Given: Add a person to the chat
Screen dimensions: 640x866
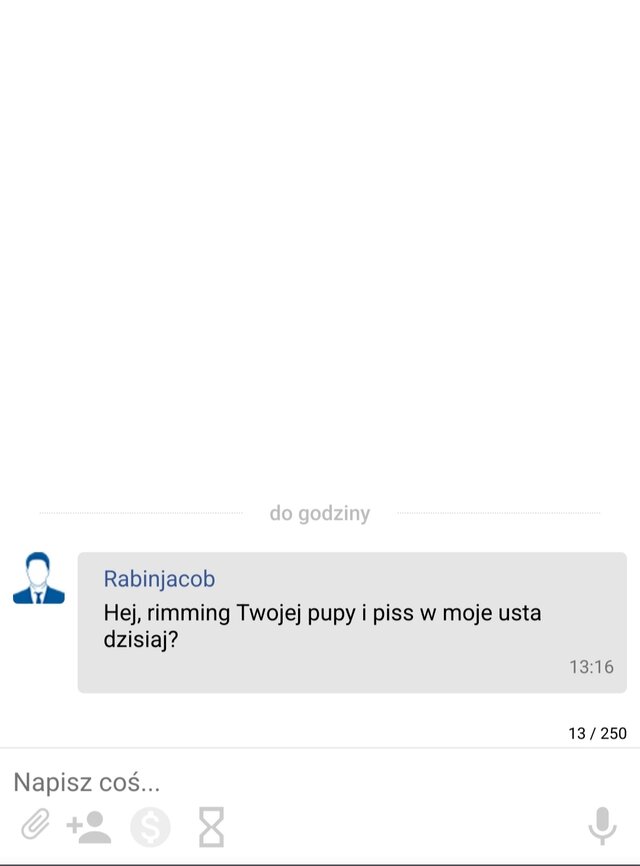Looking at the screenshot, I should click(x=89, y=827).
